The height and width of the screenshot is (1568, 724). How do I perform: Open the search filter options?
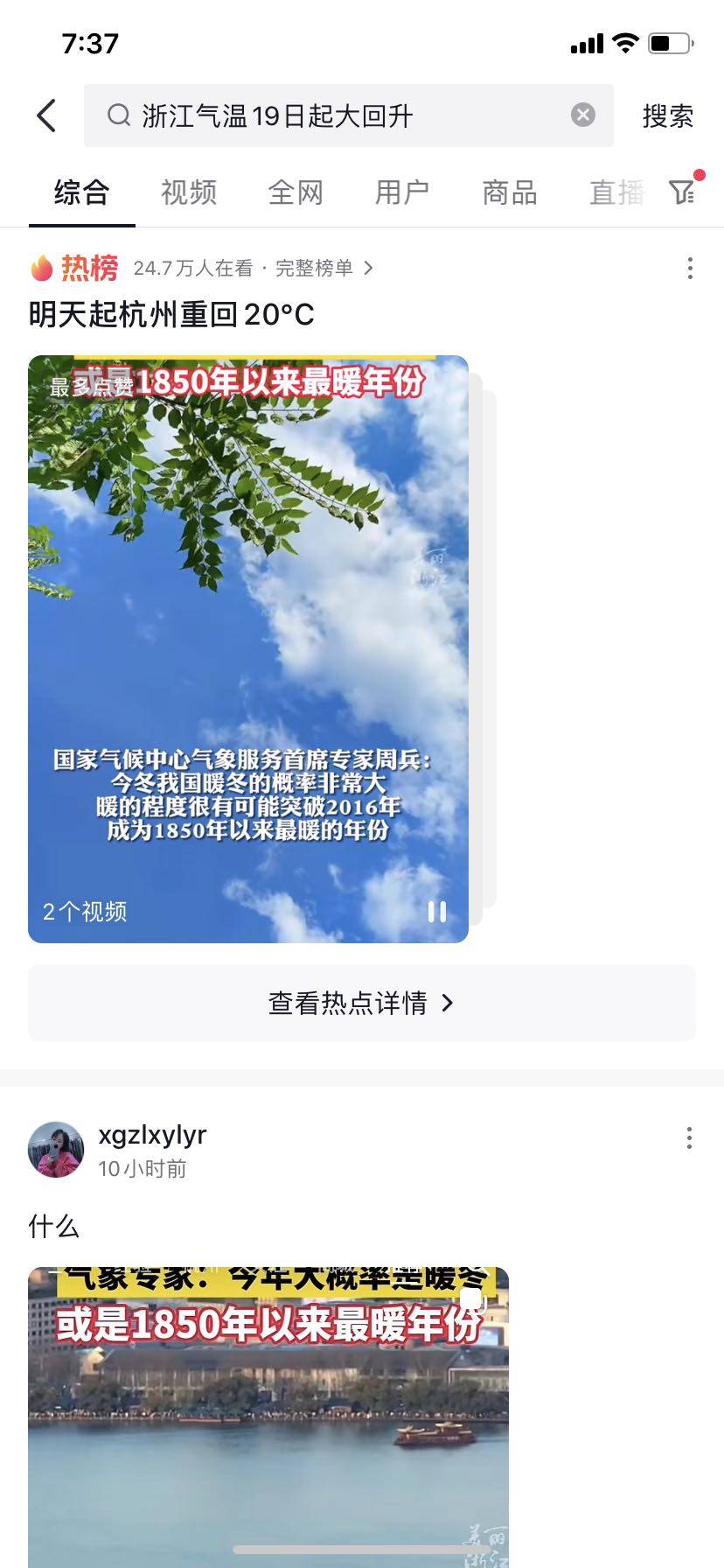(682, 192)
